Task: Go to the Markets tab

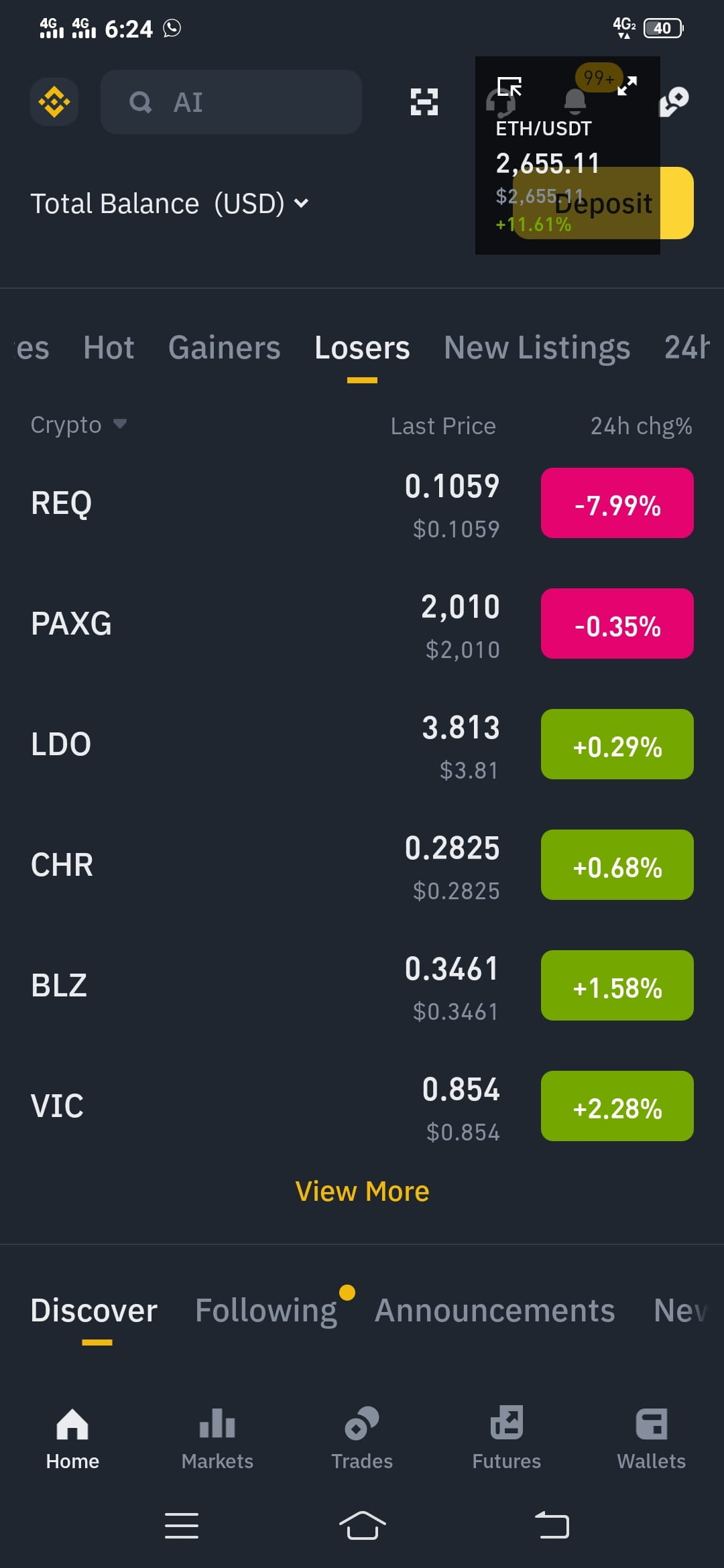Action: pos(217,1438)
